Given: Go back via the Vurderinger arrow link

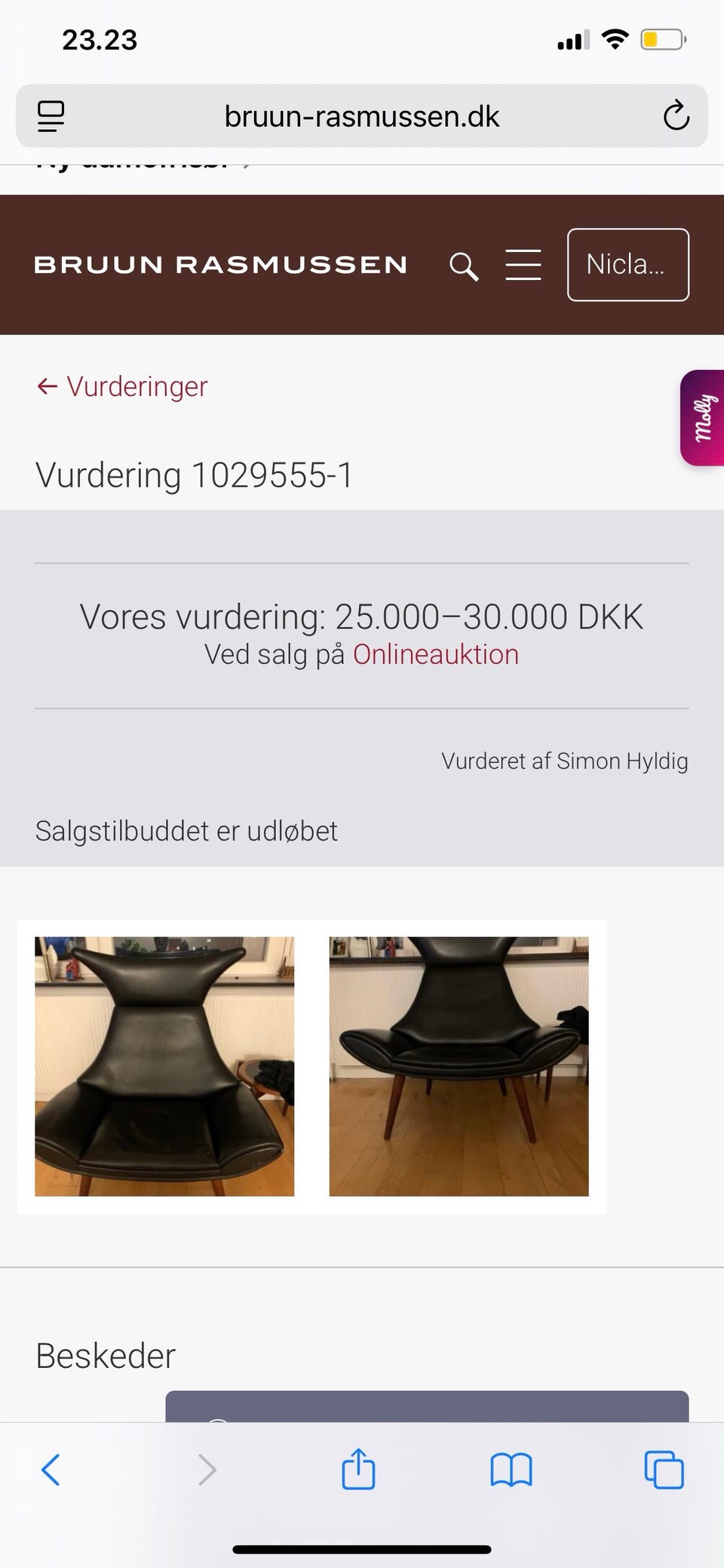Looking at the screenshot, I should pyautogui.click(x=121, y=386).
